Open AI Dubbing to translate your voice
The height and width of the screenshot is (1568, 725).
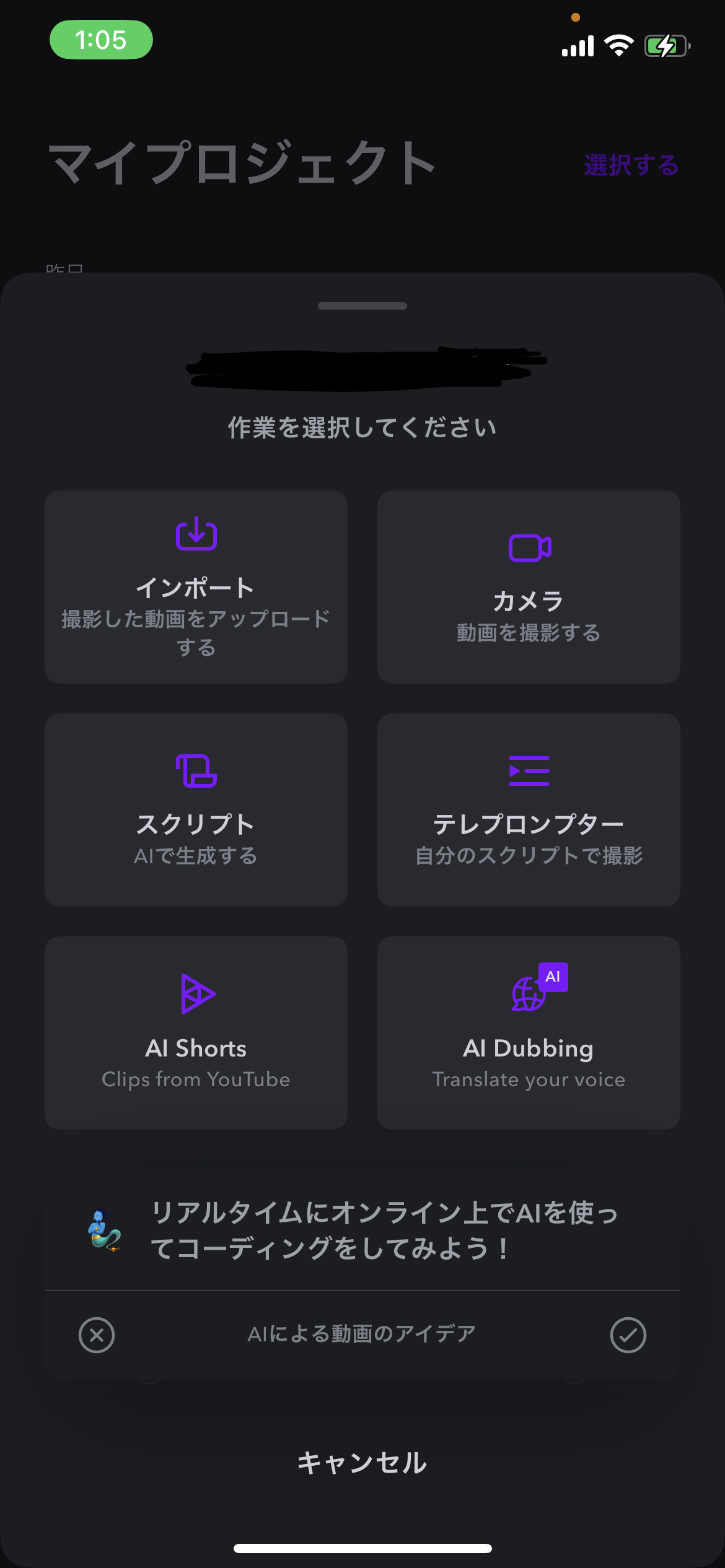pyautogui.click(x=529, y=1033)
